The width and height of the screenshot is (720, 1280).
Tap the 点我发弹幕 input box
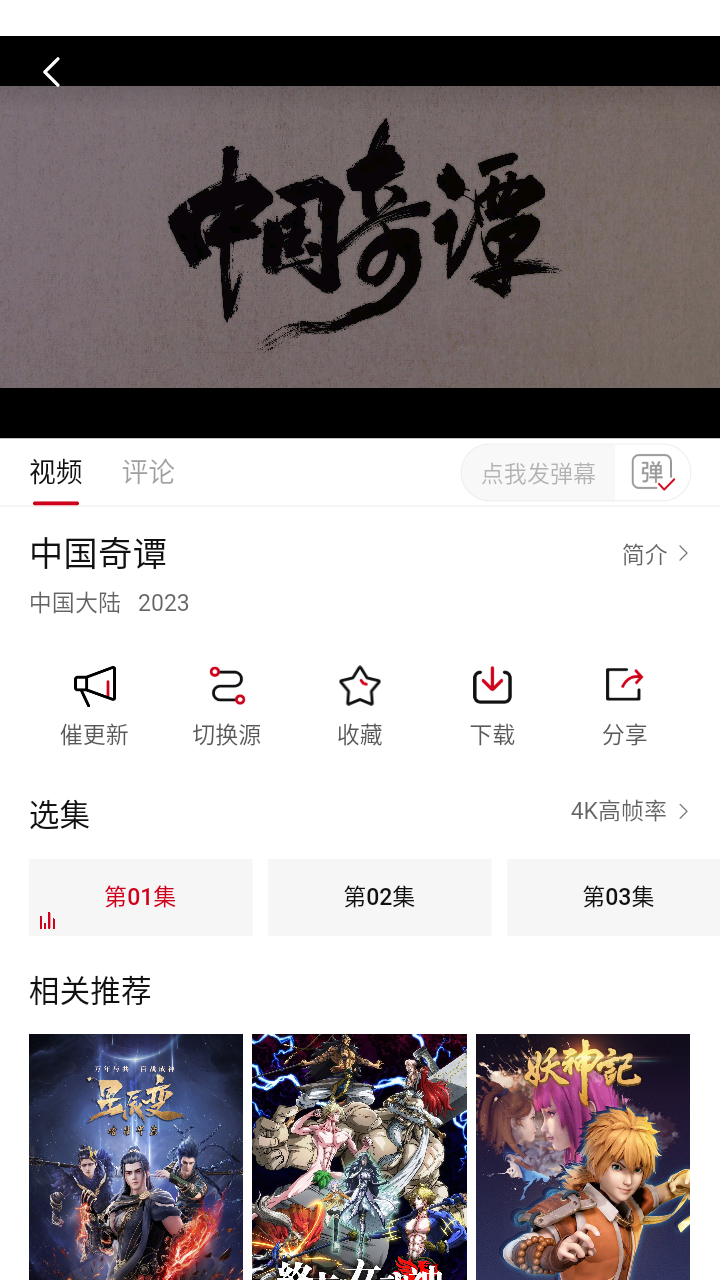pyautogui.click(x=538, y=473)
